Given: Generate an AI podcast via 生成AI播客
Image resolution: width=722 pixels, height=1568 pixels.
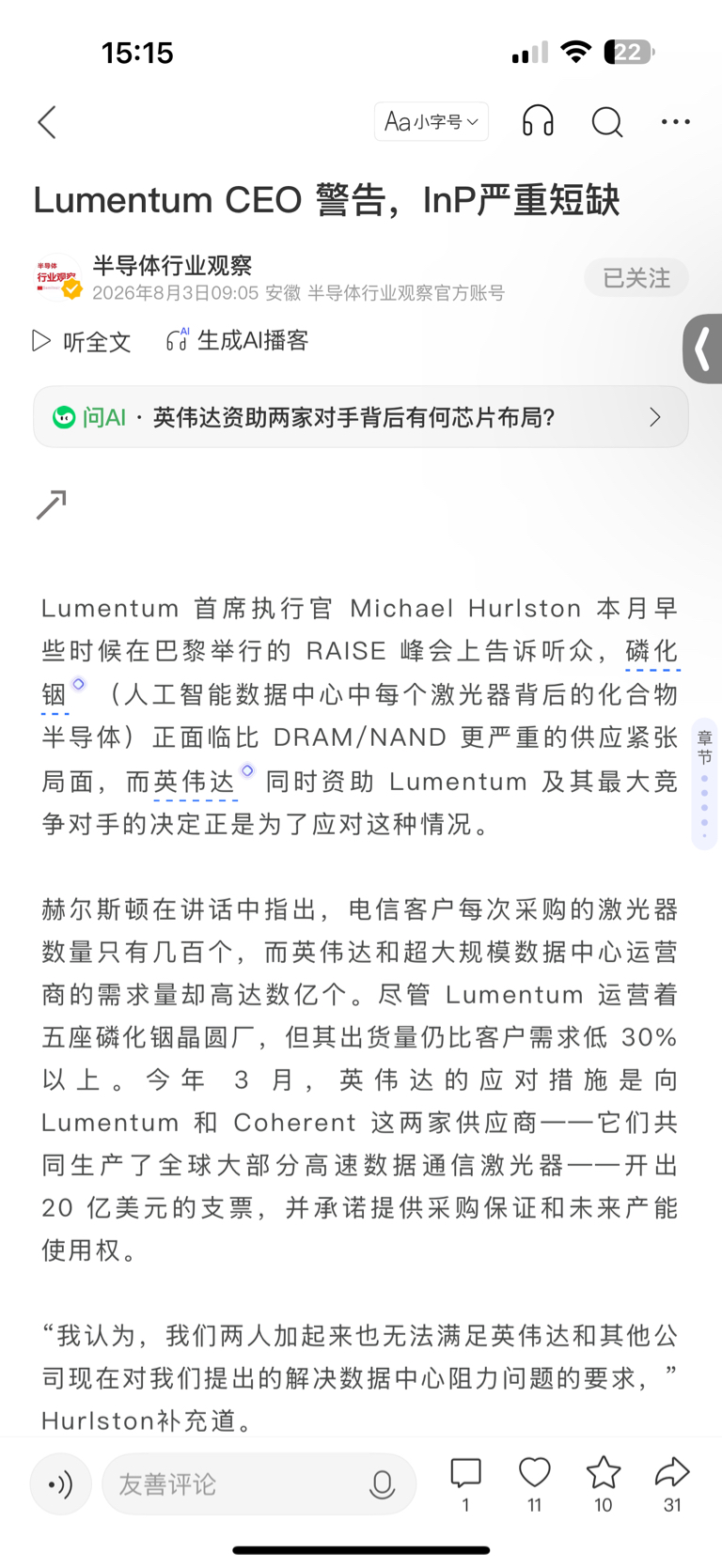Looking at the screenshot, I should [x=237, y=340].
